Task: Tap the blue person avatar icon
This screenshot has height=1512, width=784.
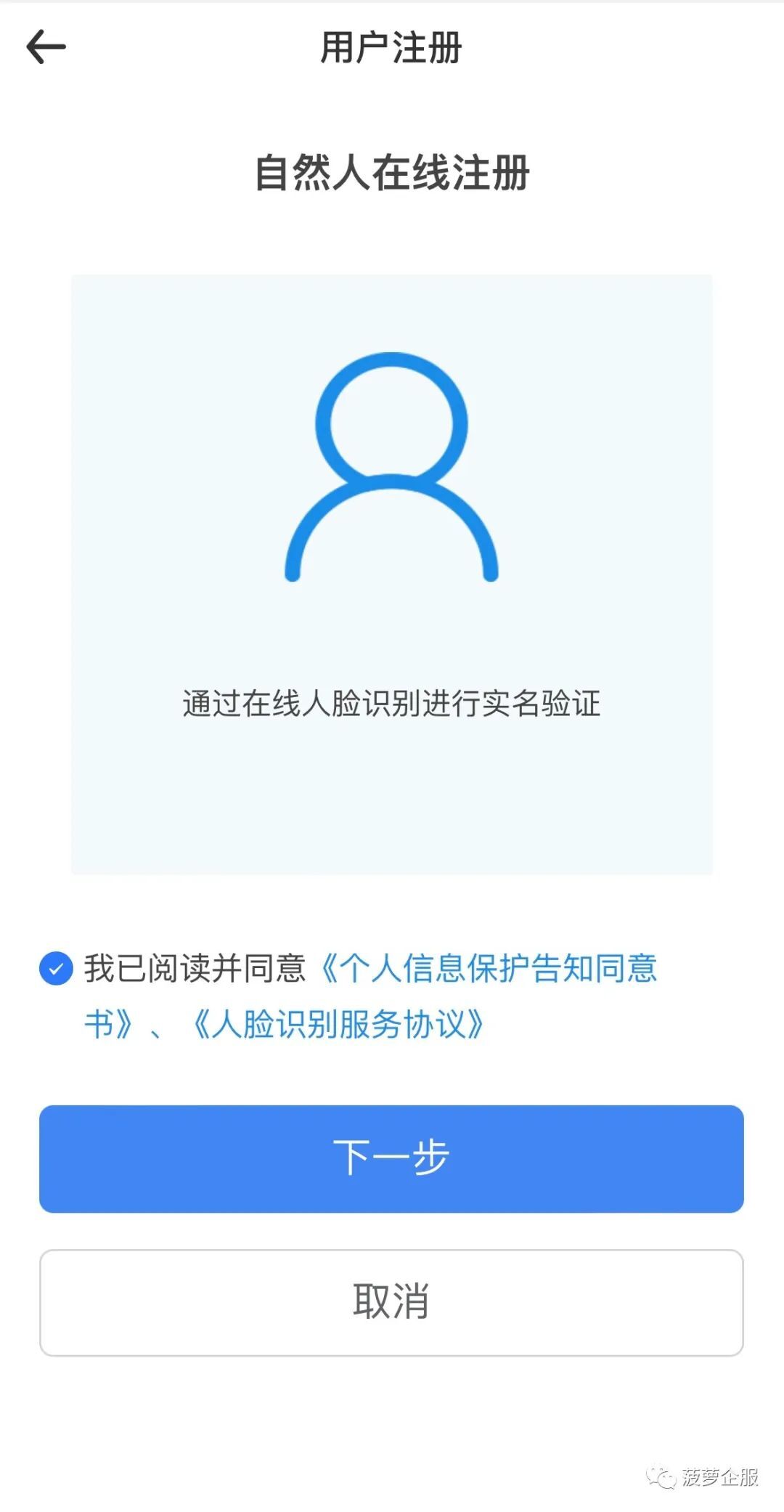Action: pyautogui.click(x=391, y=465)
